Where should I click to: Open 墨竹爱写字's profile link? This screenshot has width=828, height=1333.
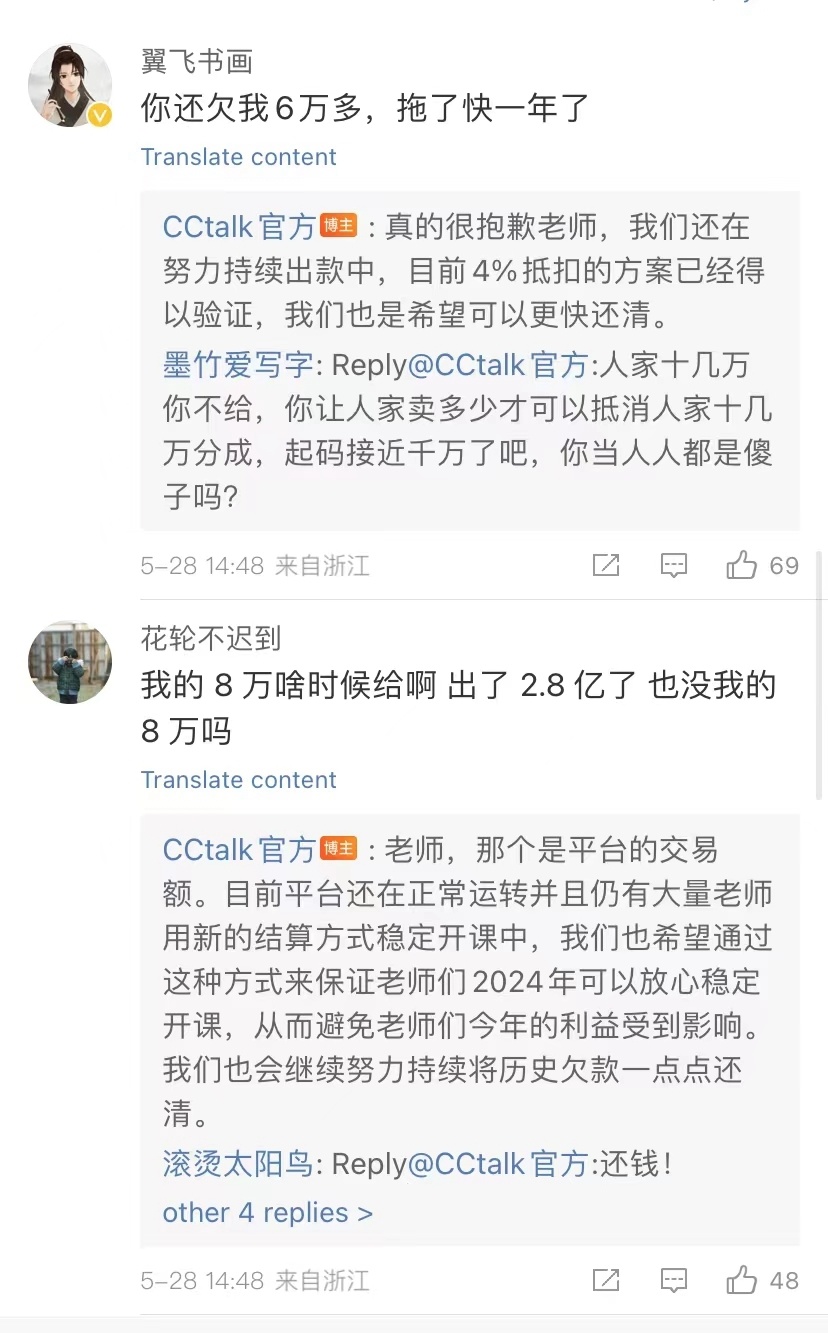(238, 365)
